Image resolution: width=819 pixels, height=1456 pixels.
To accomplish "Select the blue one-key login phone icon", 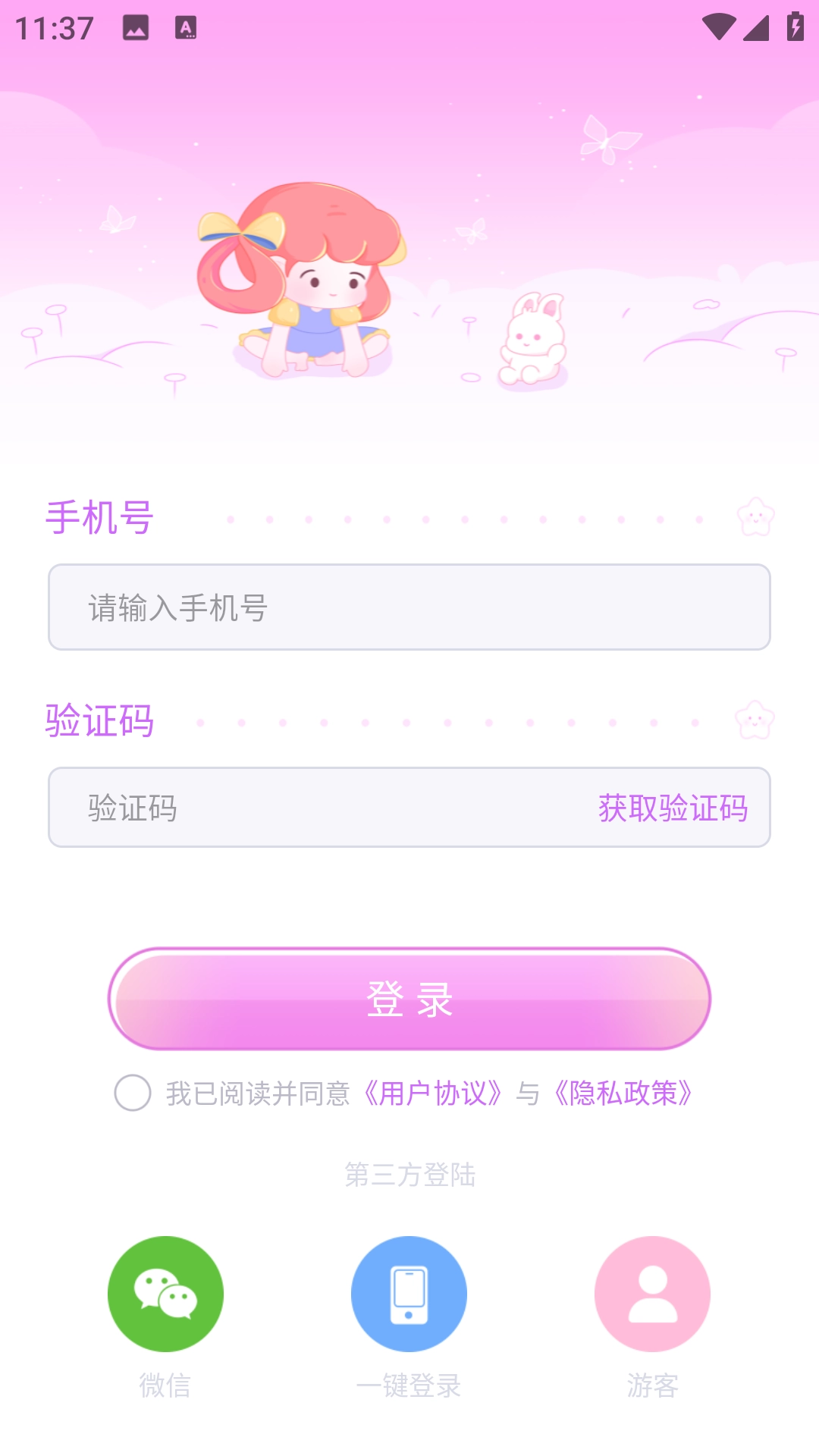I will coord(409,1294).
